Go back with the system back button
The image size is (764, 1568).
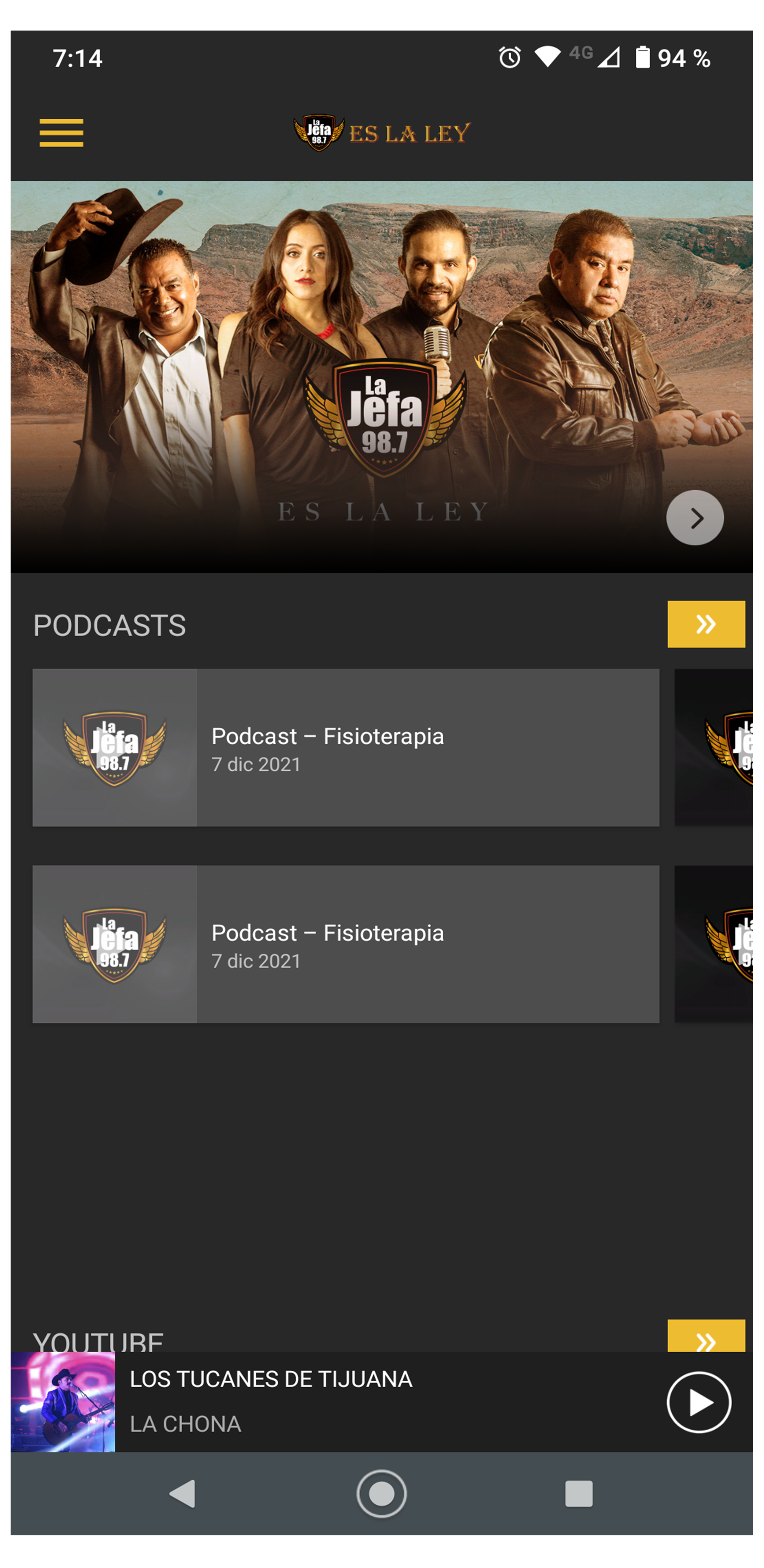click(182, 1493)
